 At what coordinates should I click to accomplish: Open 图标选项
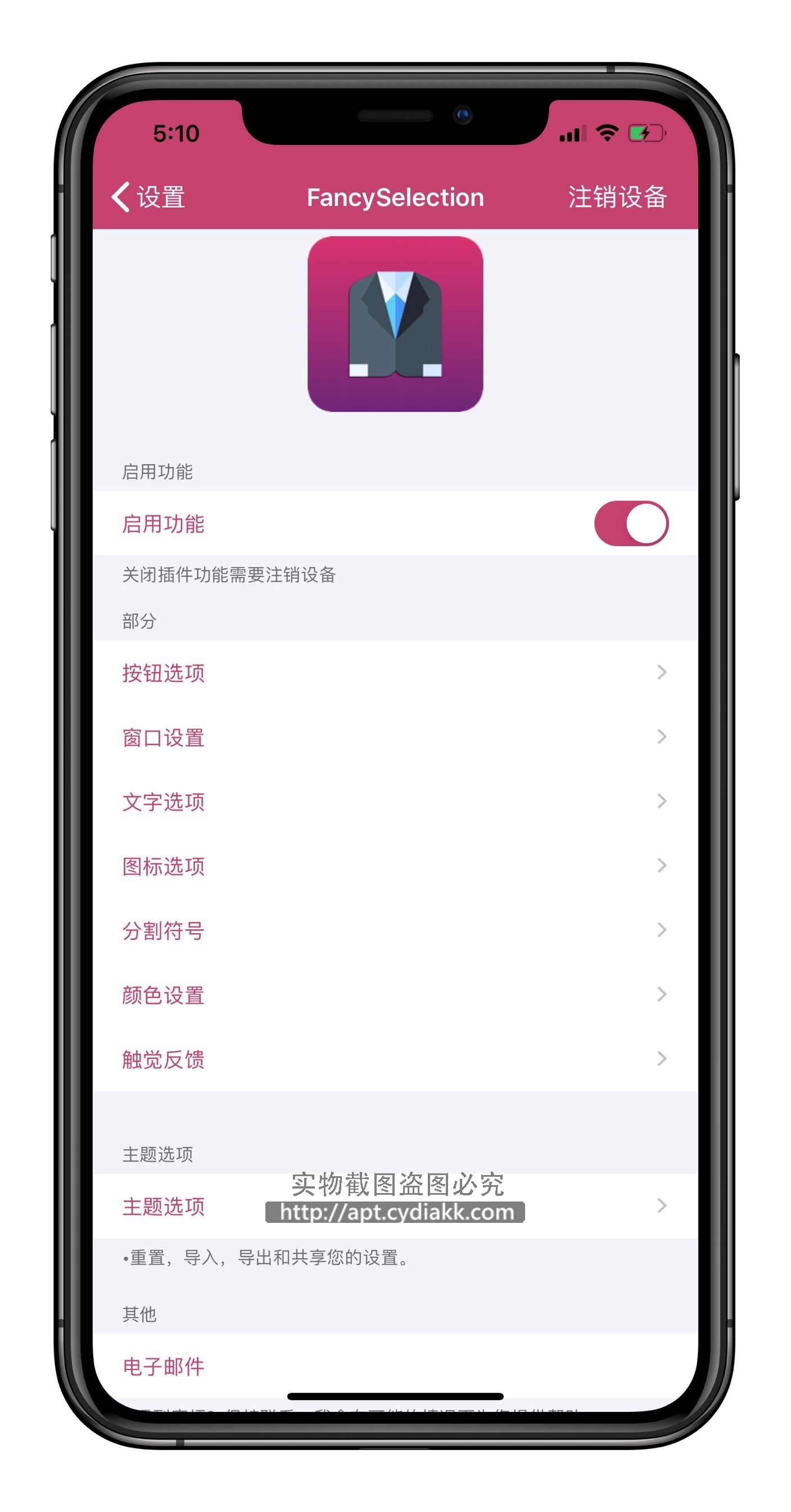396,866
